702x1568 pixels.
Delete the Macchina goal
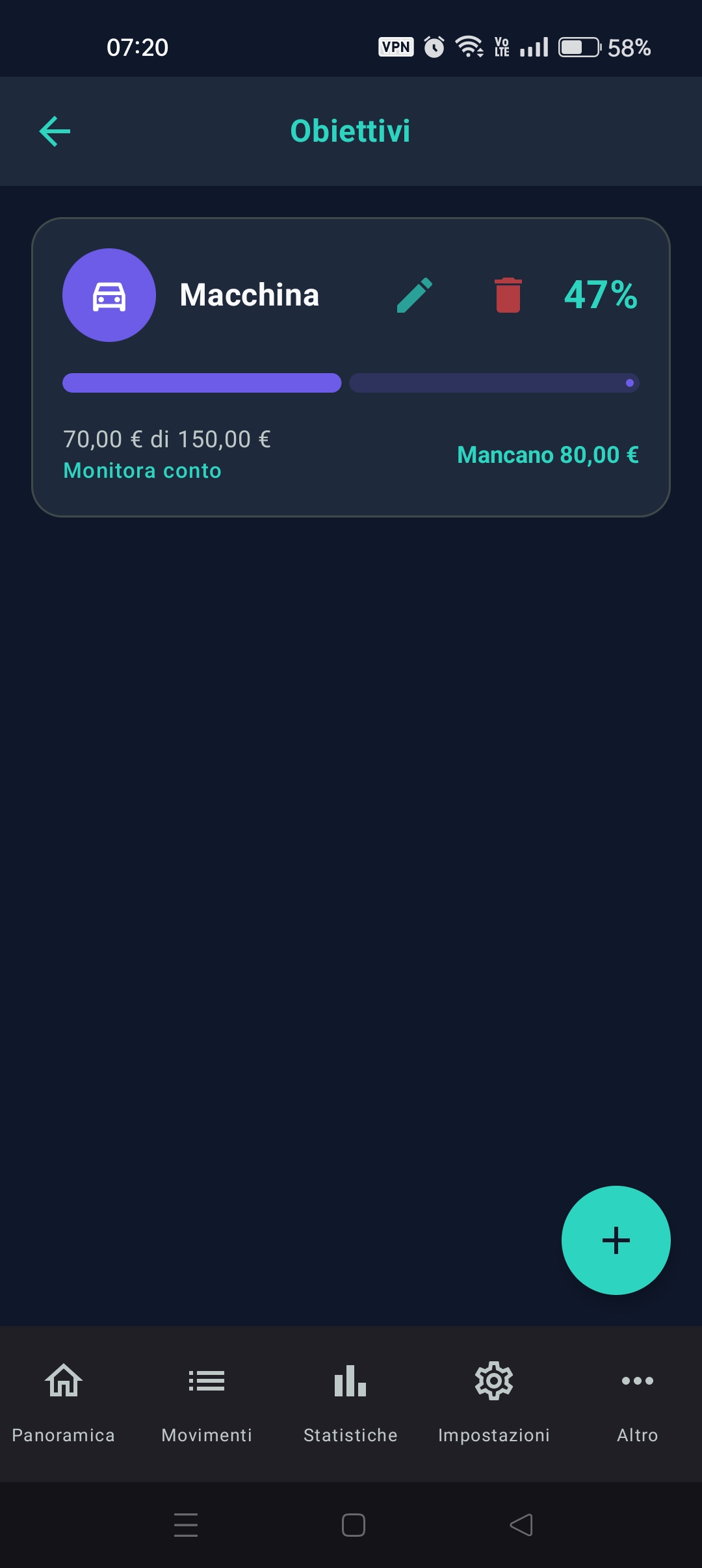[508, 295]
